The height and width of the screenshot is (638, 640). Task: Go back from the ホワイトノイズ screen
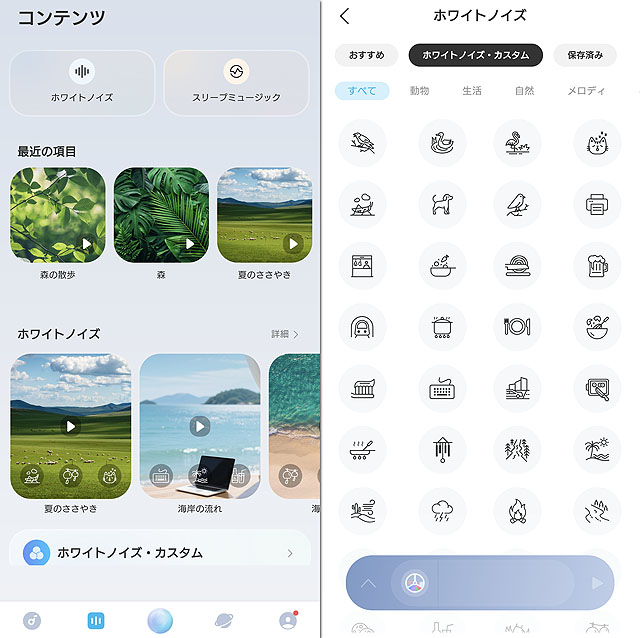345,16
